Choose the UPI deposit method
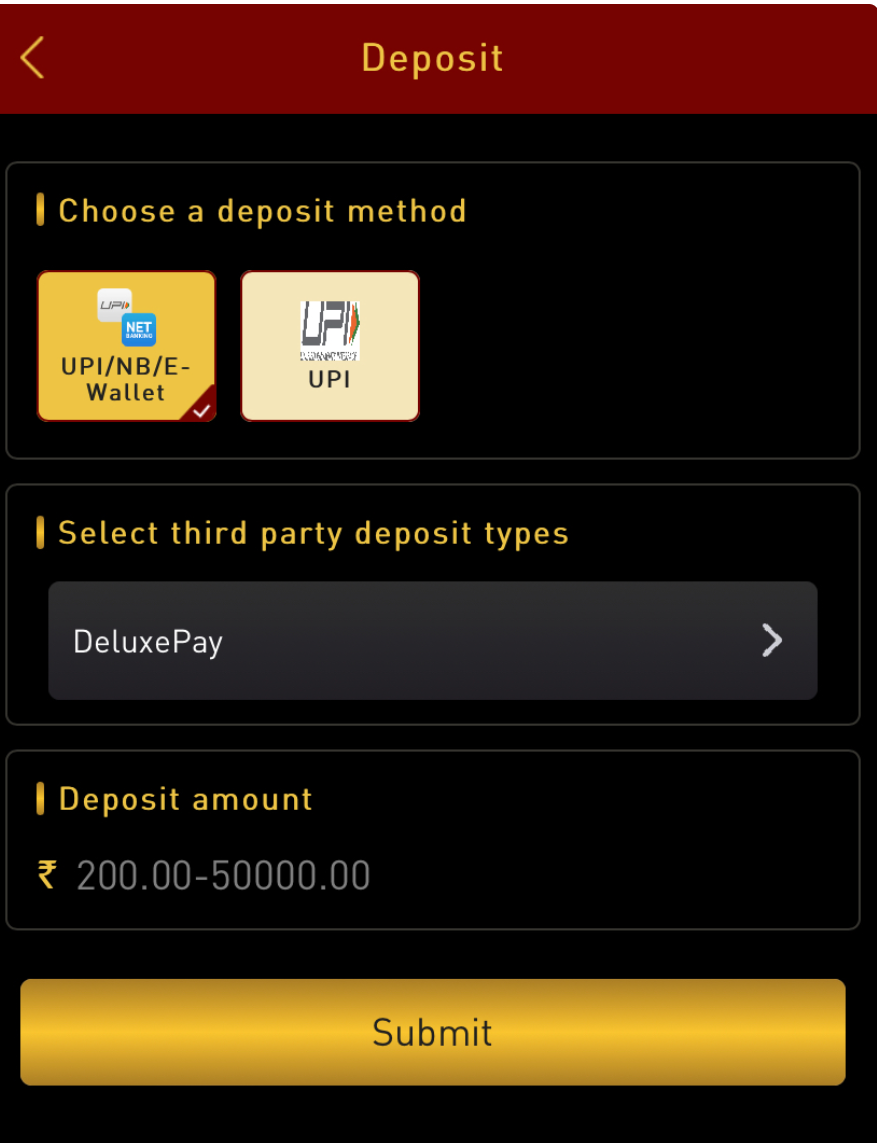This screenshot has width=877, height=1143. click(x=330, y=346)
